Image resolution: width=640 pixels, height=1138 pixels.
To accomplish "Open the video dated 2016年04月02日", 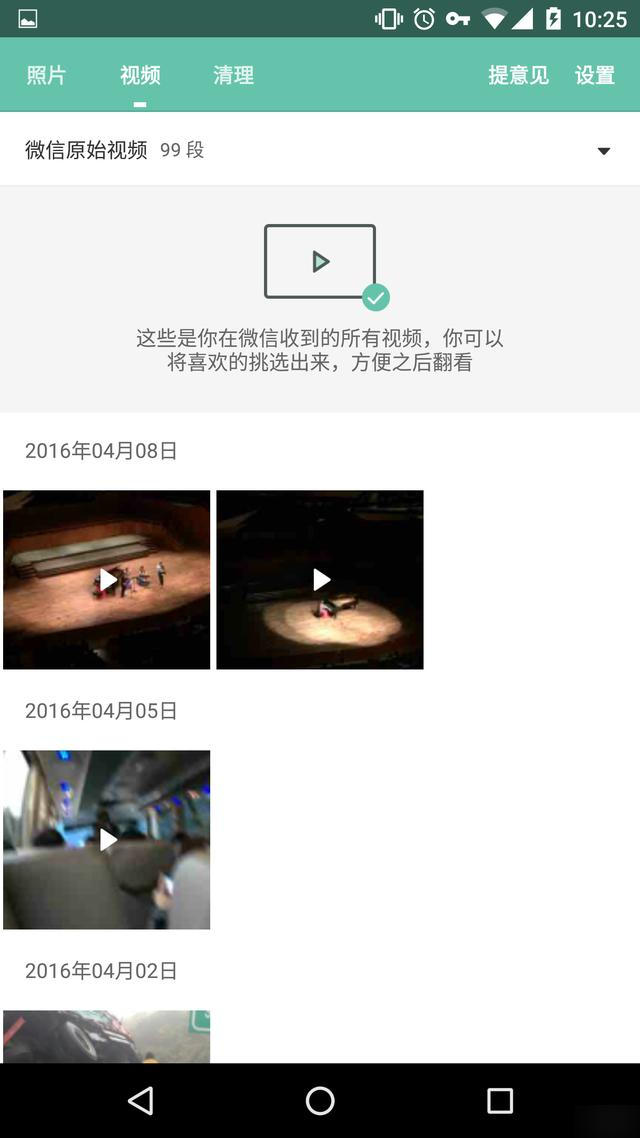I will (107, 1036).
